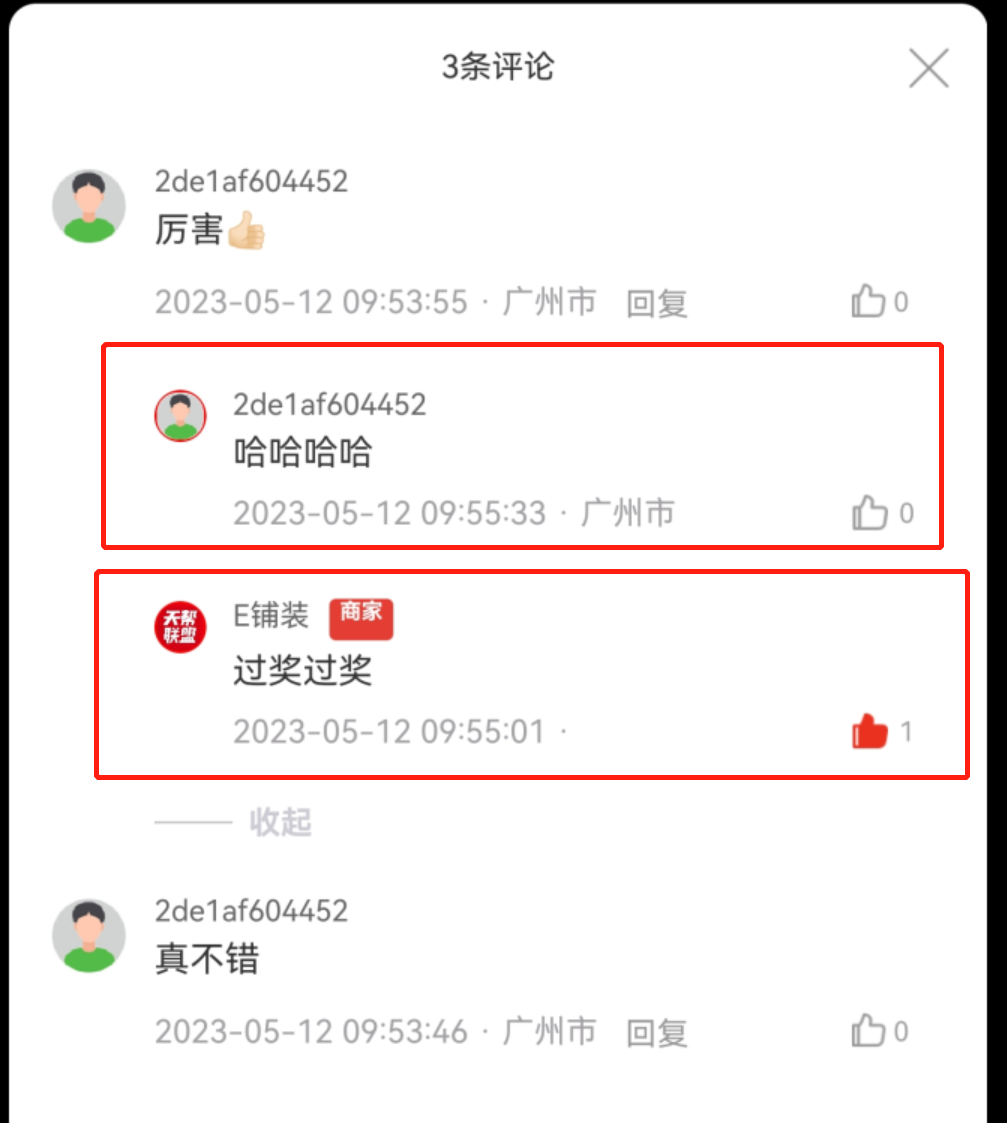
Task: Like the 真不错 comment
Action: 869,1031
